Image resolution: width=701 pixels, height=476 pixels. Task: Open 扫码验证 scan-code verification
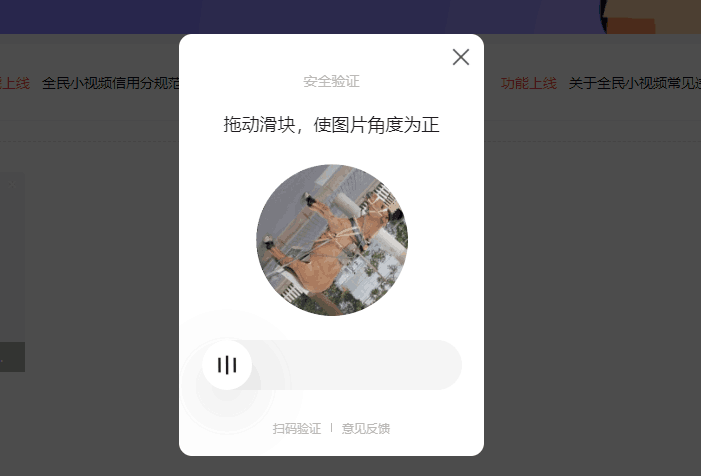point(297,429)
